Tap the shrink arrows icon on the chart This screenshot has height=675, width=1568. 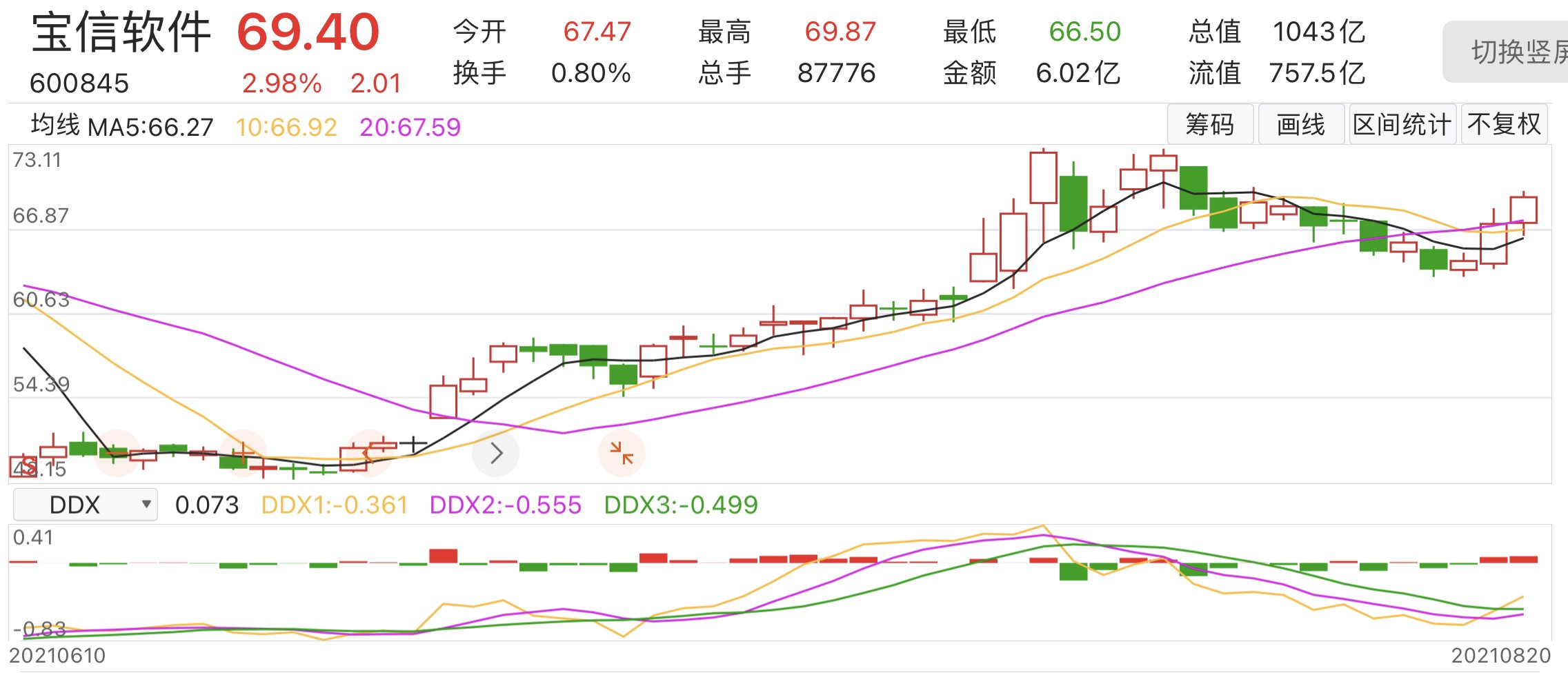coord(622,453)
